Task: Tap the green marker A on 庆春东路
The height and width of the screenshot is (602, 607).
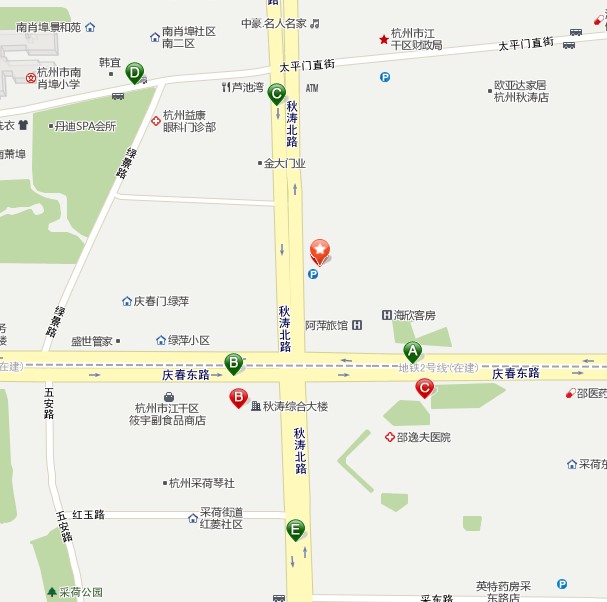Action: pyautogui.click(x=412, y=351)
